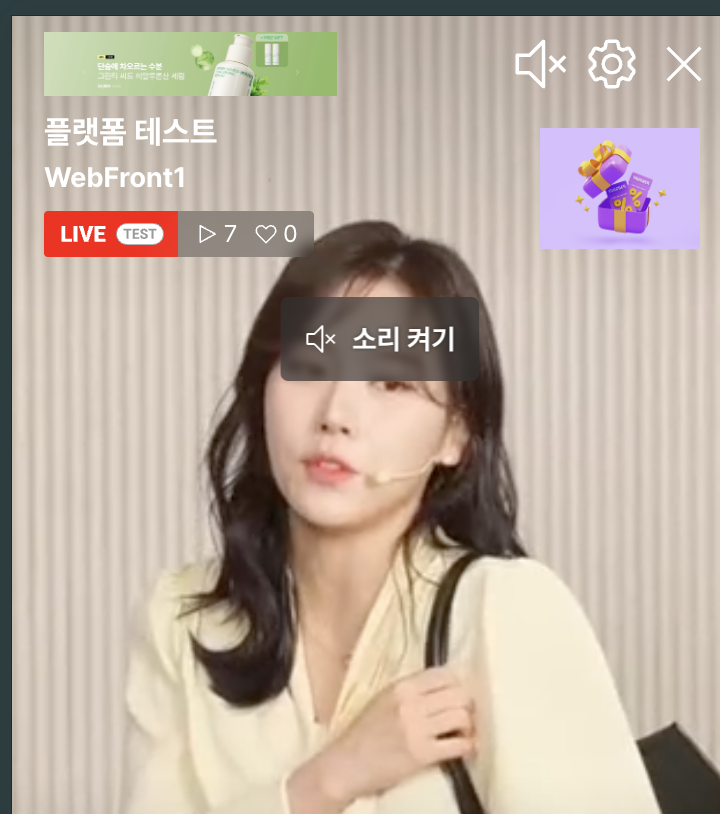
Task: Like the stream with the heart icon
Action: [x=266, y=234]
